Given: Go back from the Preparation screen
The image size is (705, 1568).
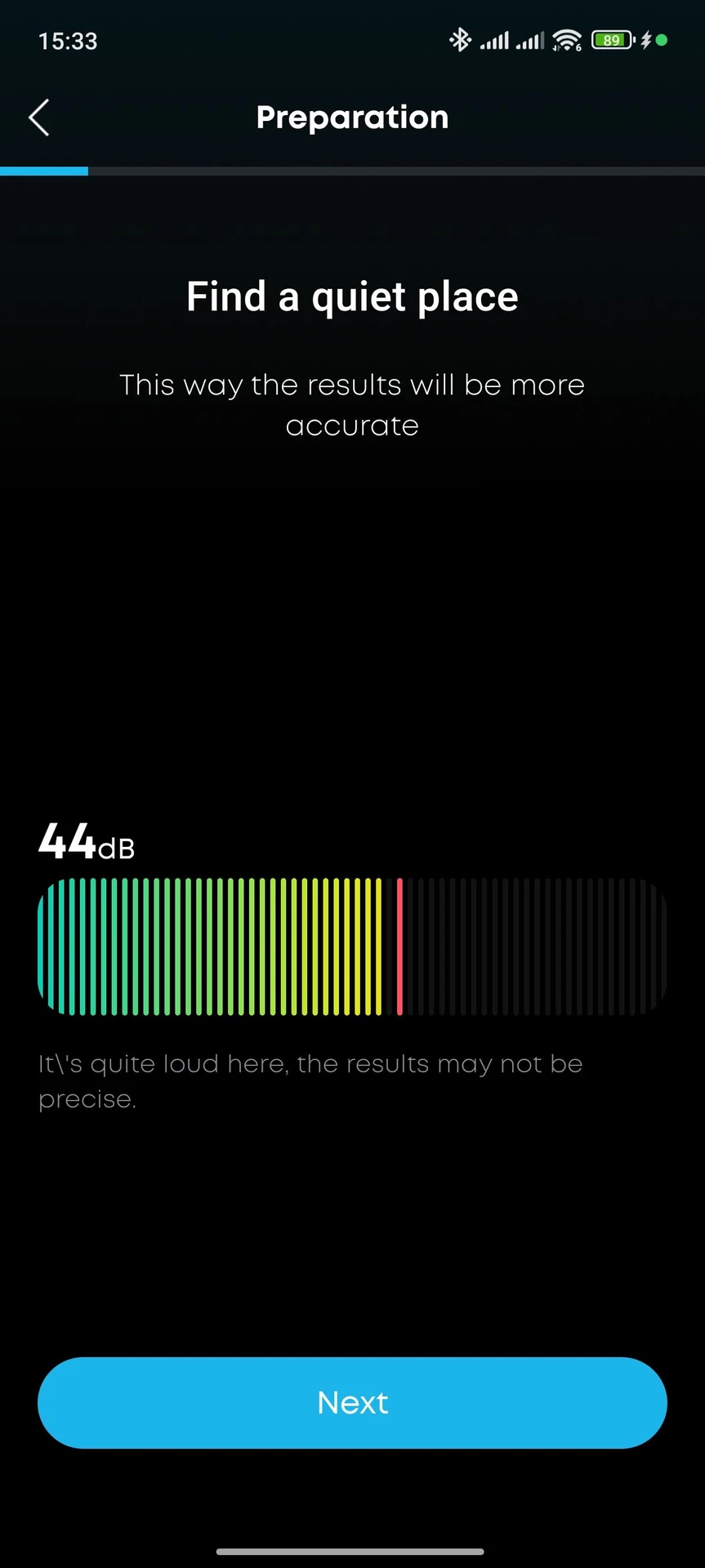Looking at the screenshot, I should tap(39, 118).
